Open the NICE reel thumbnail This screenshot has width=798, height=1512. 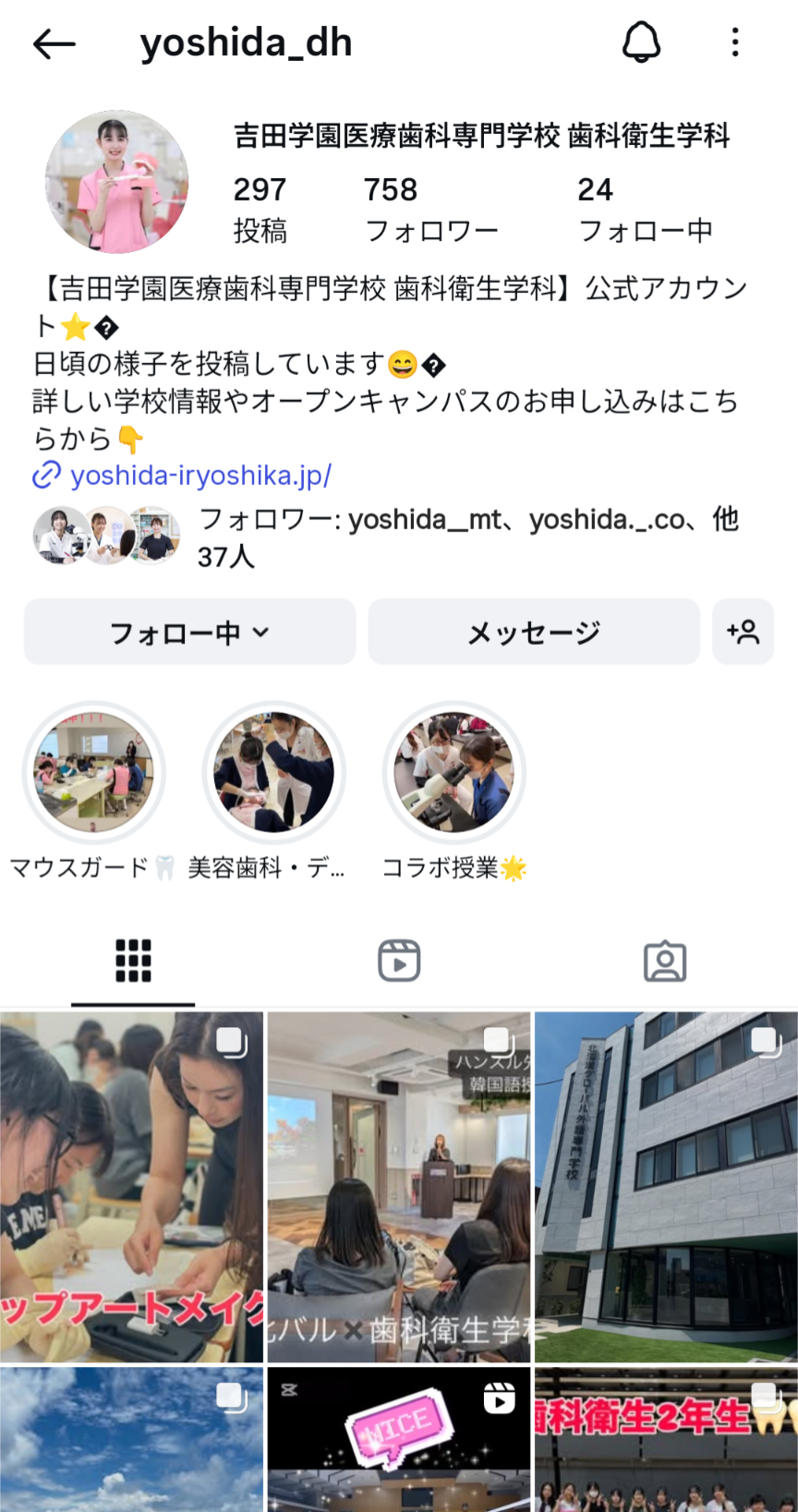coord(399,1438)
